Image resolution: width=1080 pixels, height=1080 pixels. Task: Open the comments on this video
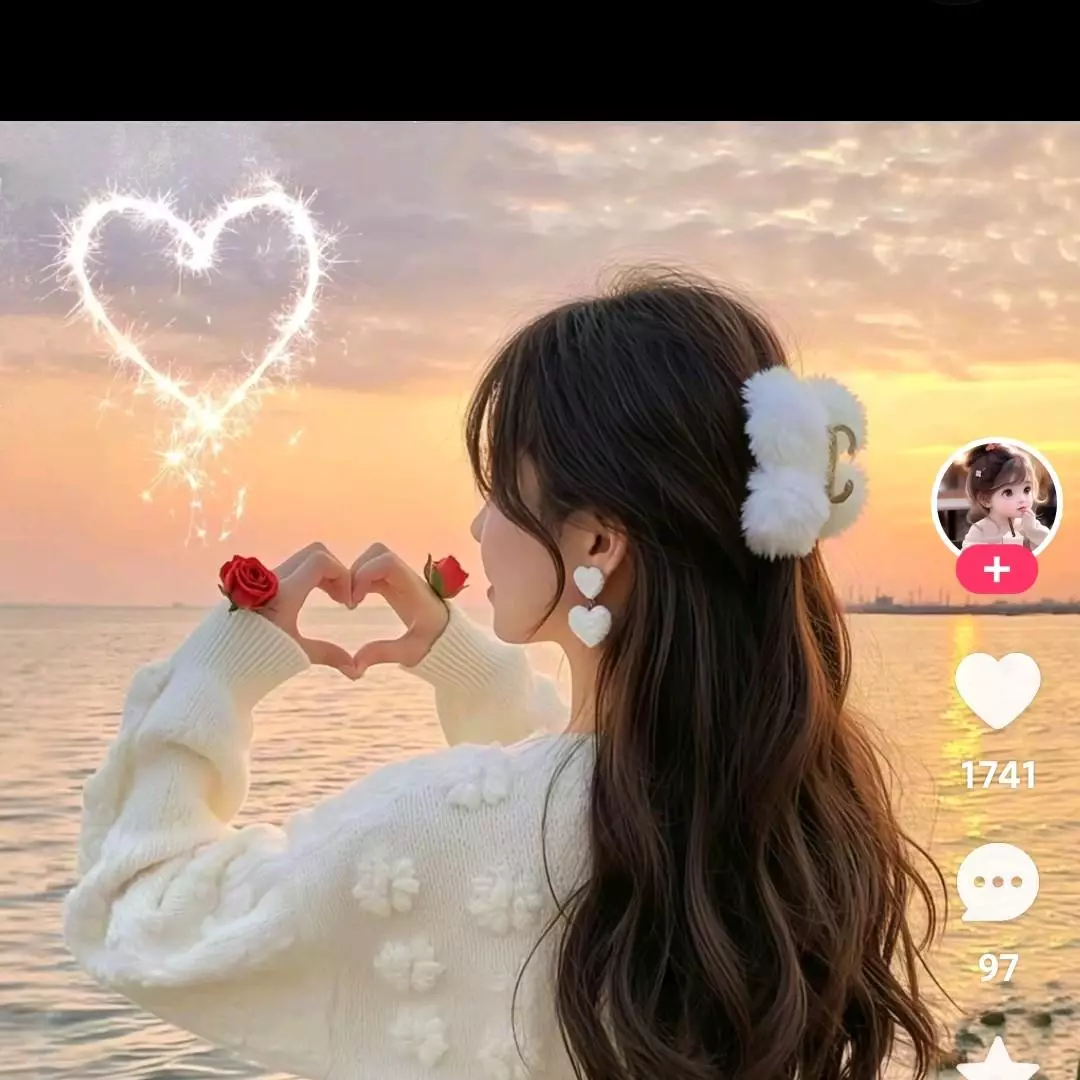click(997, 883)
